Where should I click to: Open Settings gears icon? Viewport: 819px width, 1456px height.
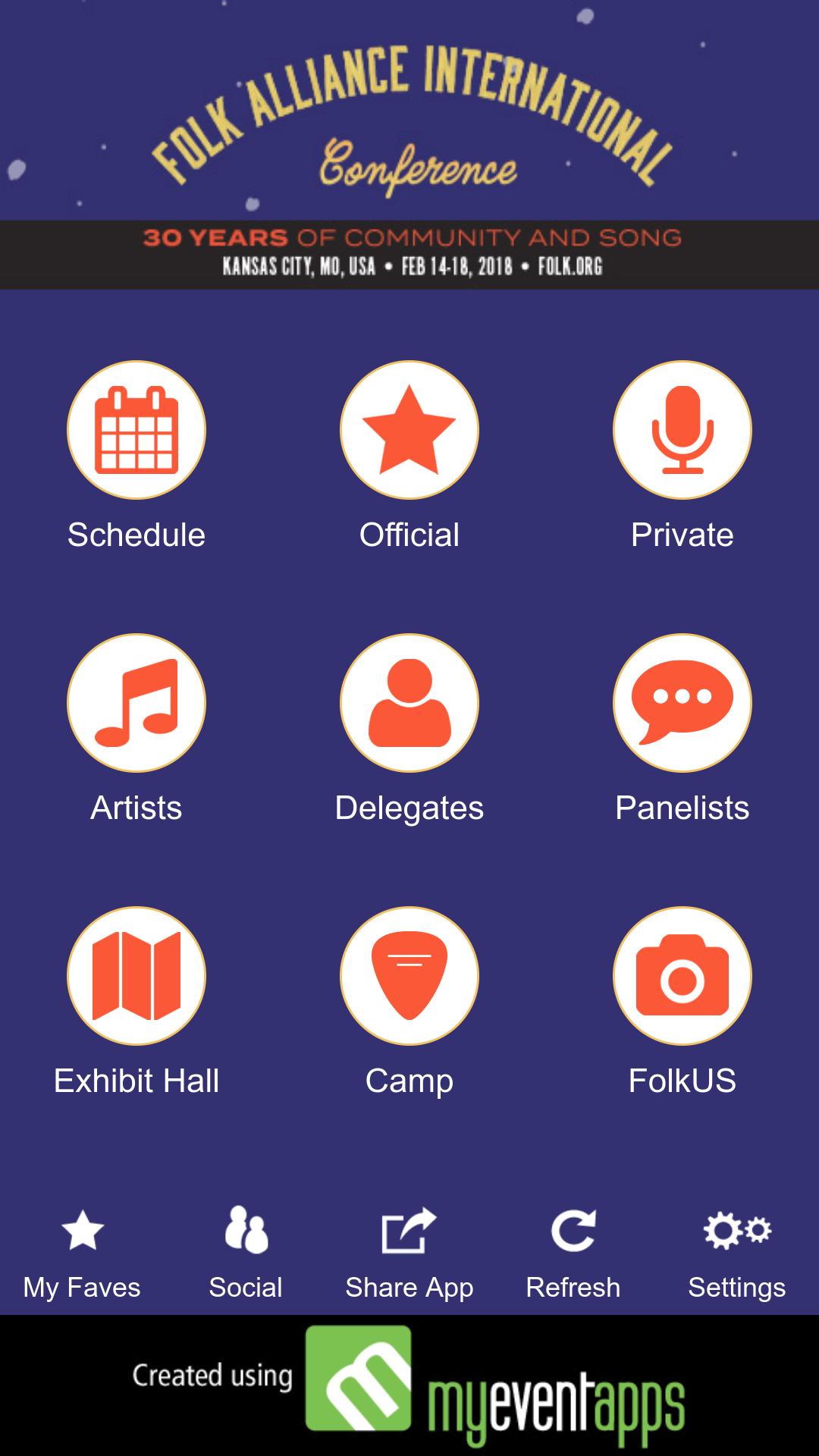coord(737,1227)
